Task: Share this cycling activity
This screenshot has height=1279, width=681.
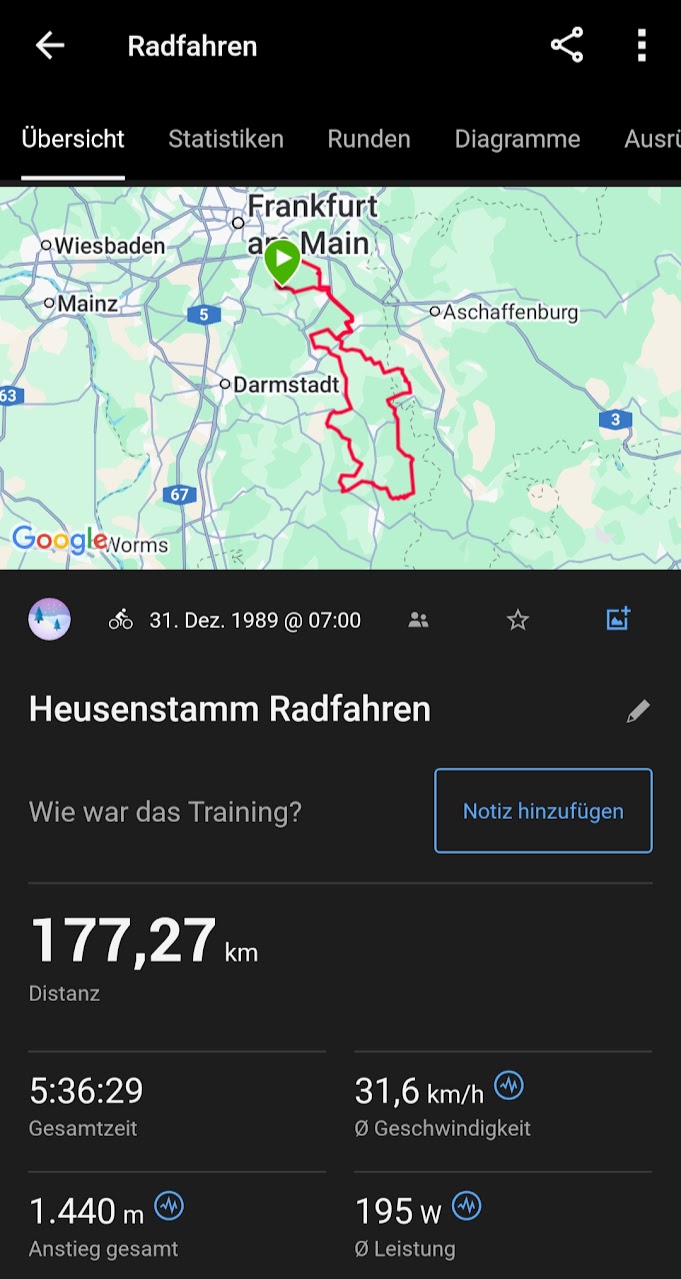Action: click(566, 46)
